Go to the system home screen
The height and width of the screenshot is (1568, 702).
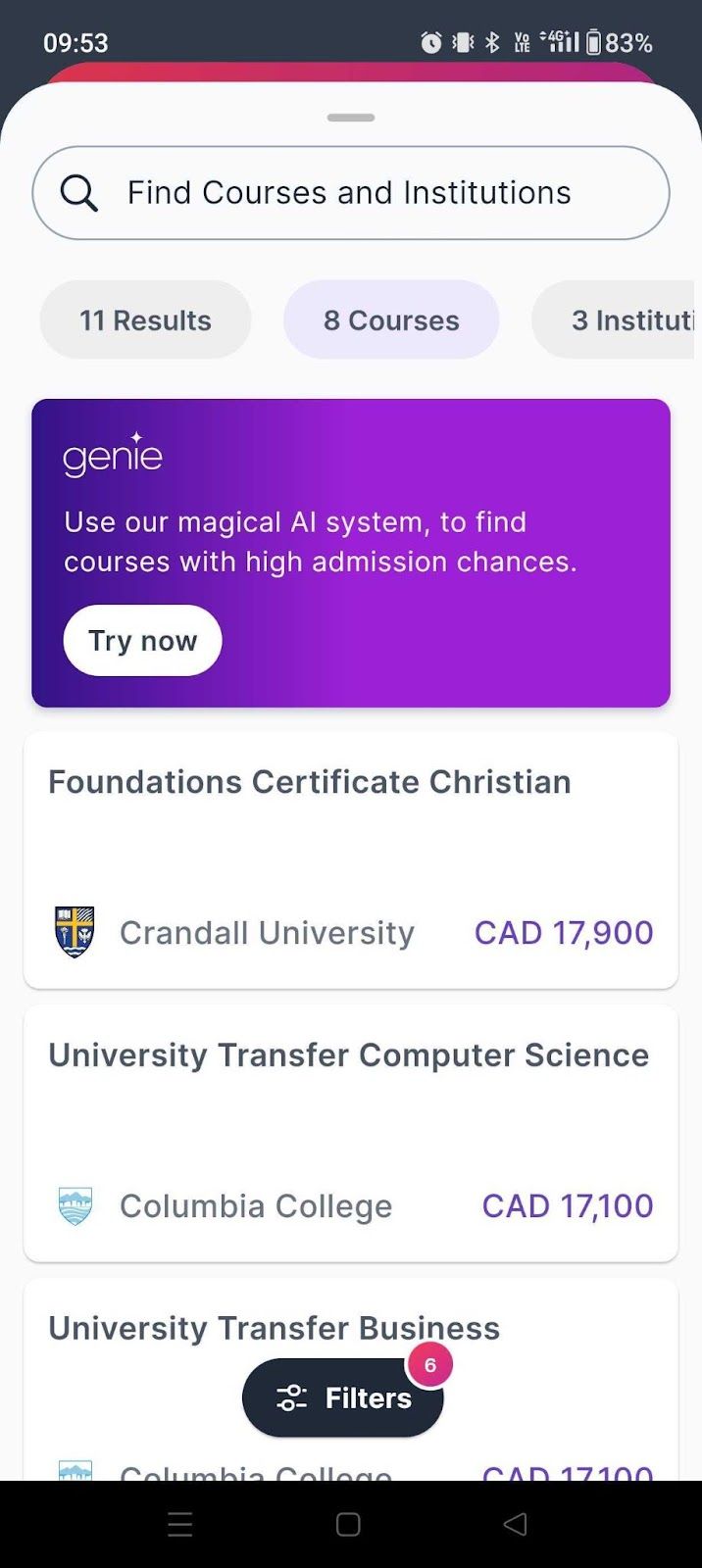tap(348, 1524)
